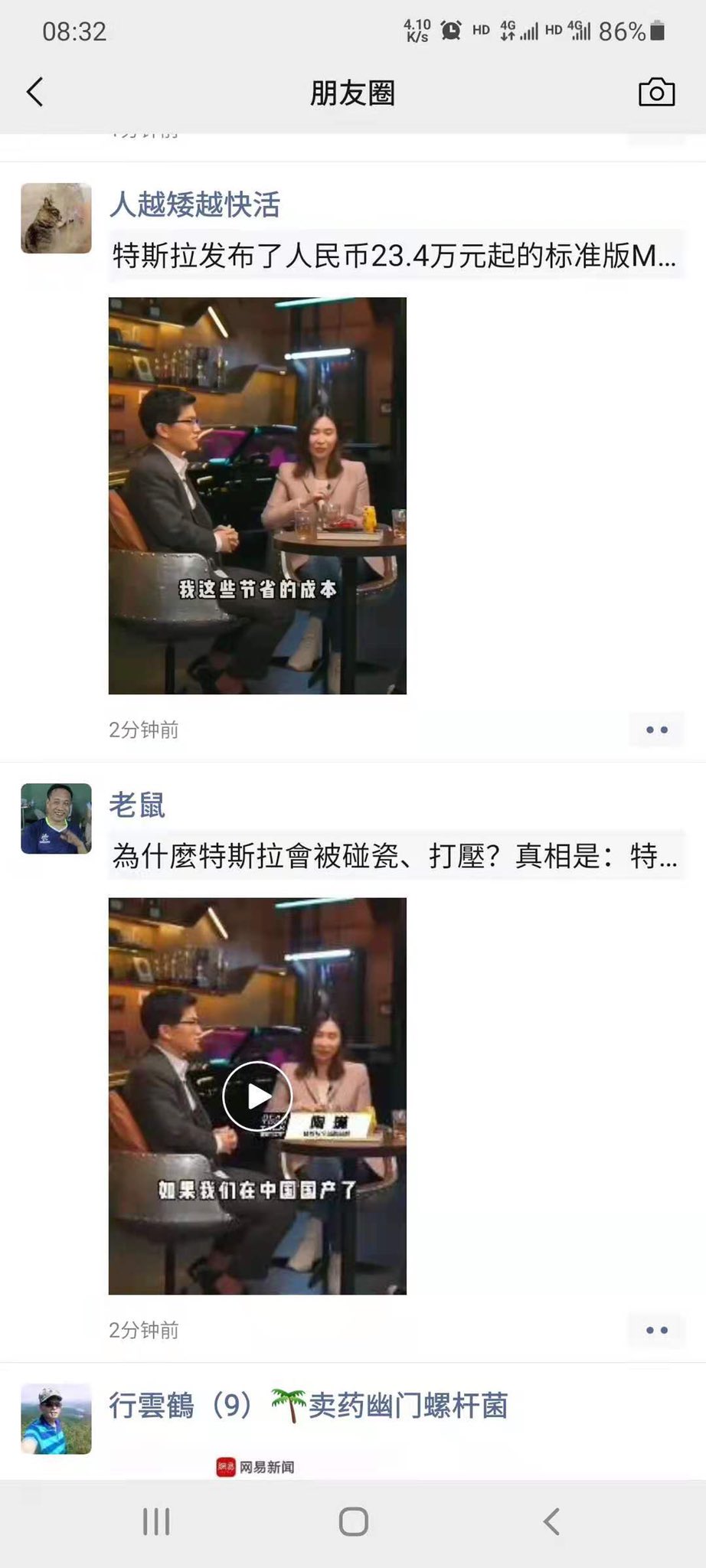
Task: Open 老鼠's profile picture
Action: coord(56,818)
